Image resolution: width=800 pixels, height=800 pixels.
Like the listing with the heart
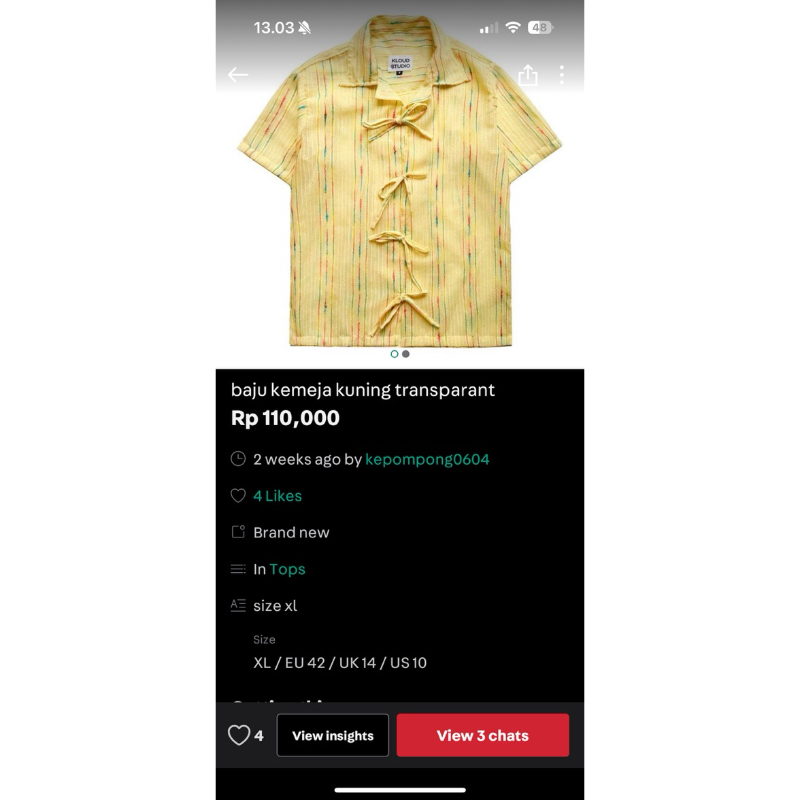pyautogui.click(x=239, y=736)
